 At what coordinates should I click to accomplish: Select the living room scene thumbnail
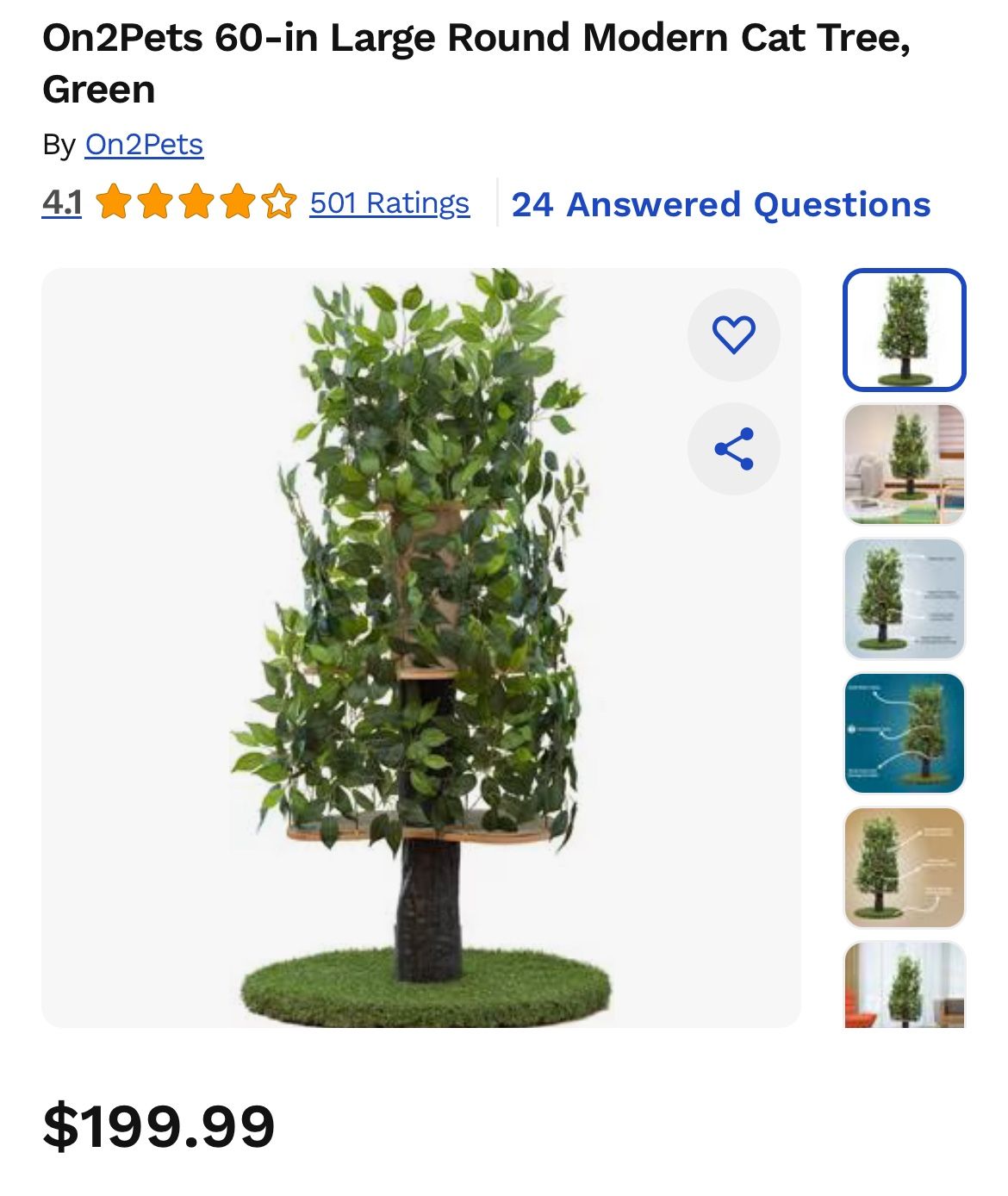click(x=904, y=464)
